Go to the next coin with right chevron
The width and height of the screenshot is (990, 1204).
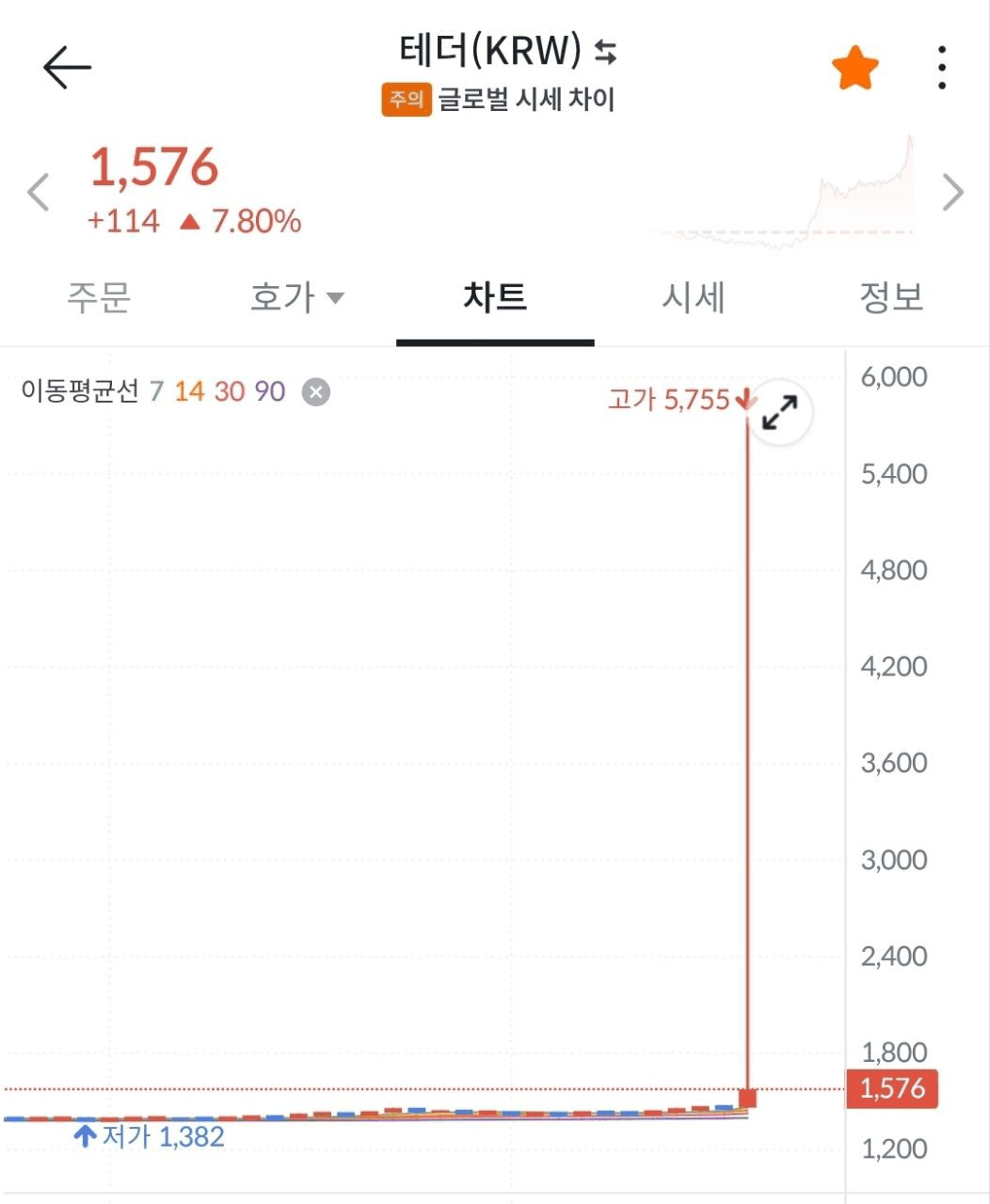coord(953,193)
